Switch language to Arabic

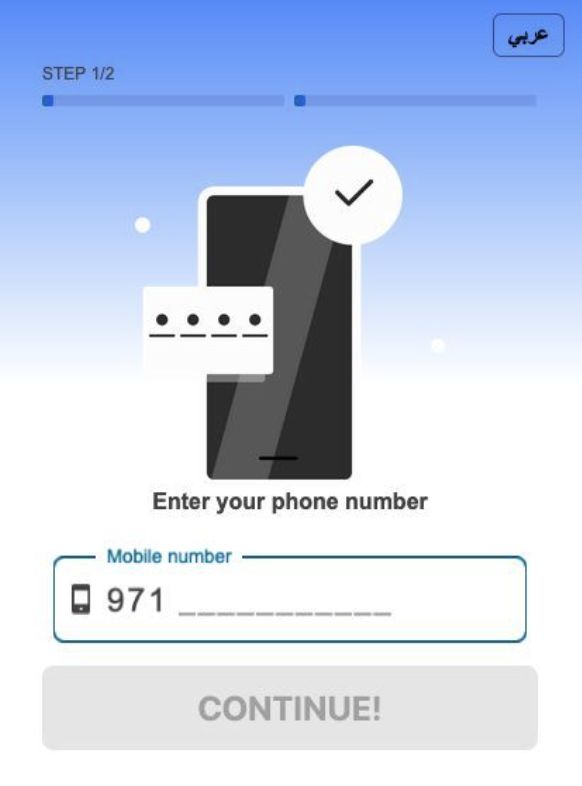point(528,35)
